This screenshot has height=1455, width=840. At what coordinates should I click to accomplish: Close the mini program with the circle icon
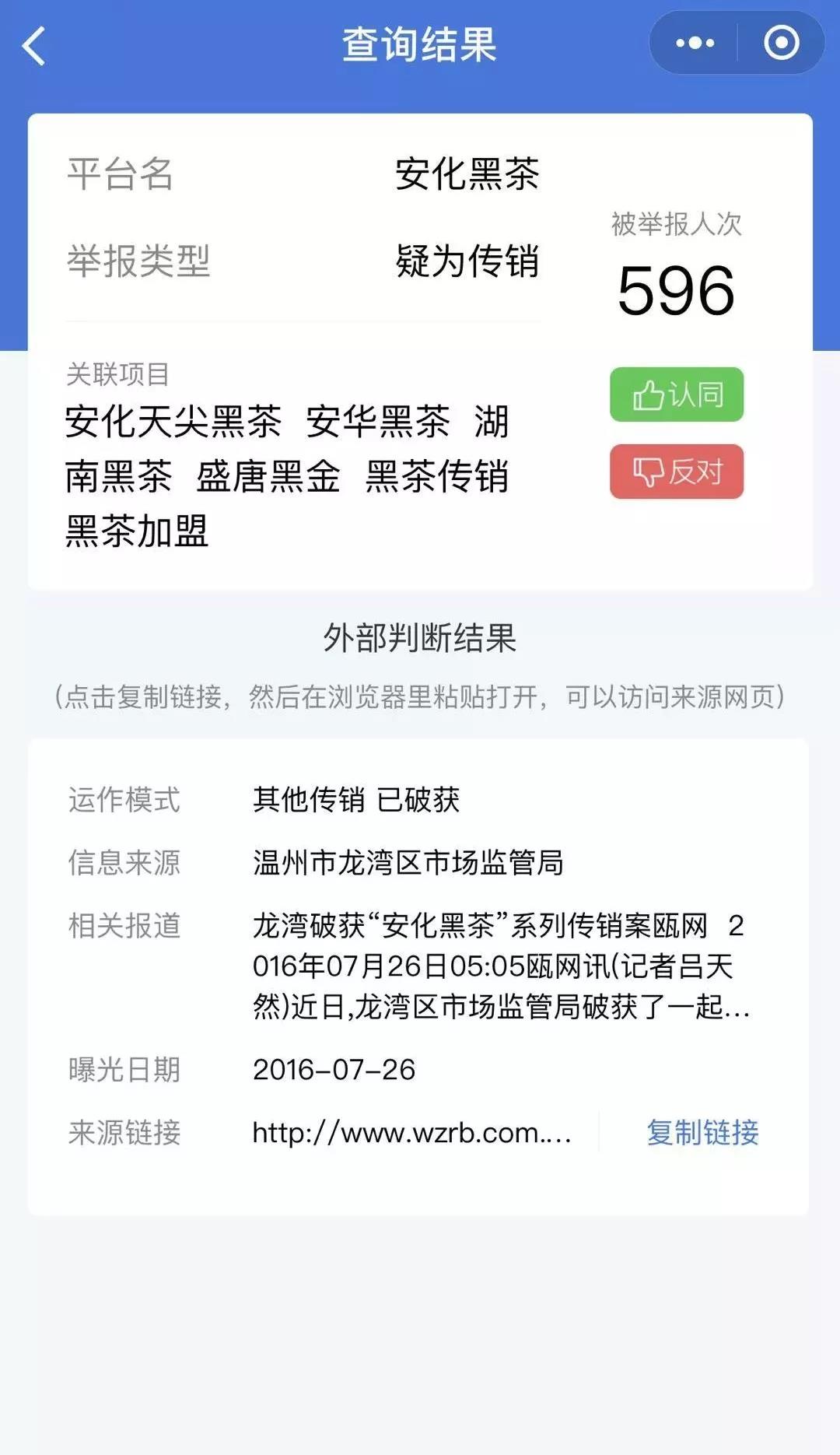pos(781,43)
